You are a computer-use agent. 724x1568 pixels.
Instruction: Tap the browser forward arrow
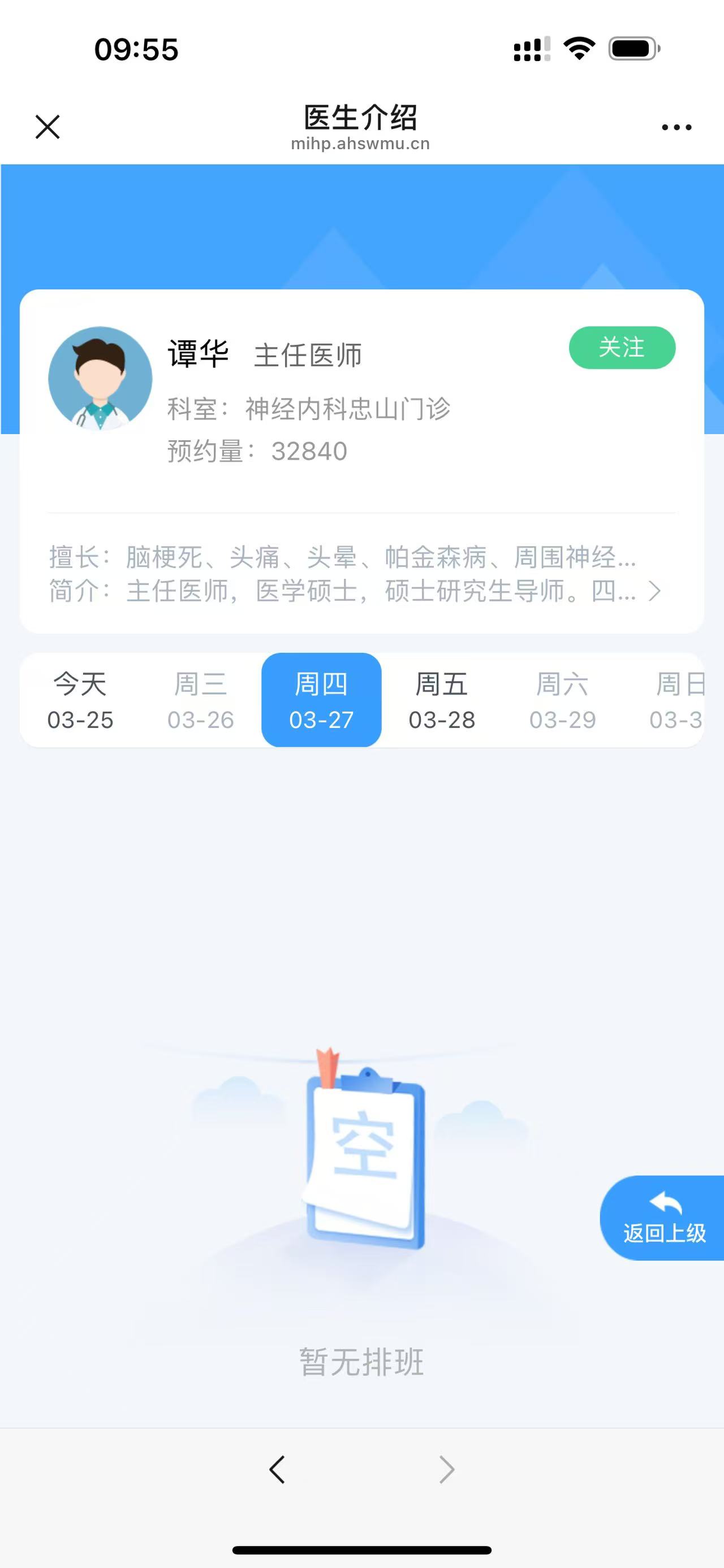(x=446, y=1470)
